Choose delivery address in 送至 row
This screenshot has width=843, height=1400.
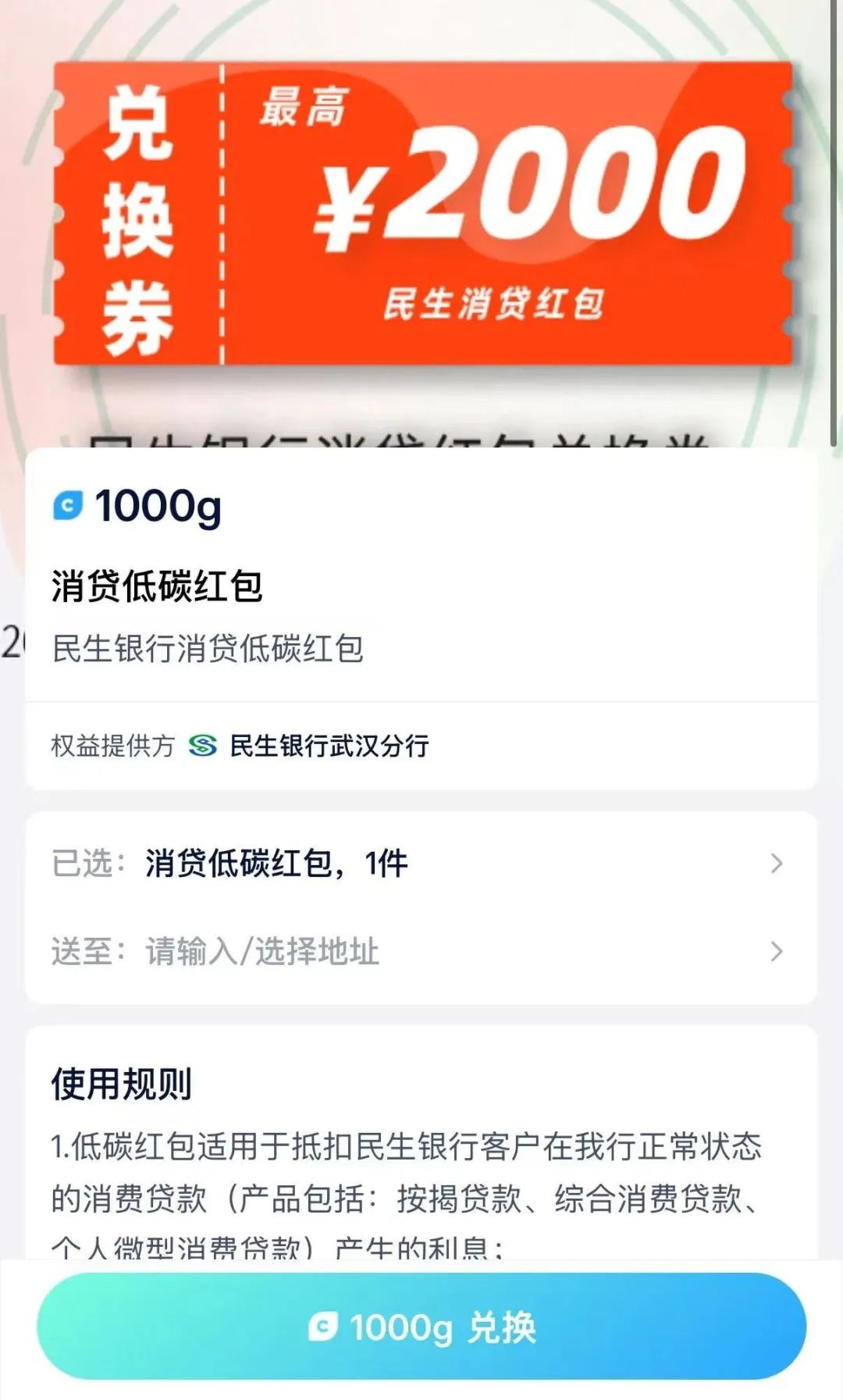(421, 952)
